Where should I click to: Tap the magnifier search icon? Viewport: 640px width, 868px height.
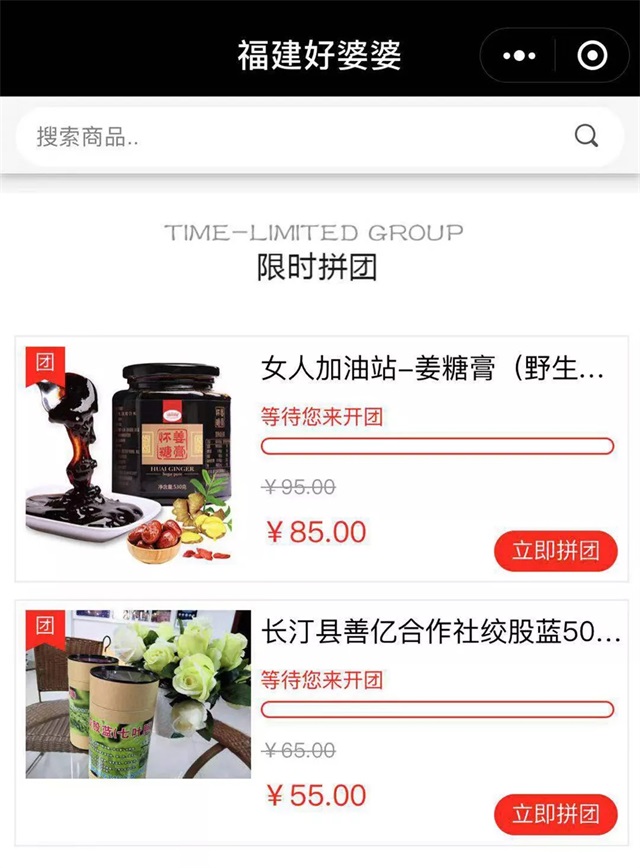587,137
